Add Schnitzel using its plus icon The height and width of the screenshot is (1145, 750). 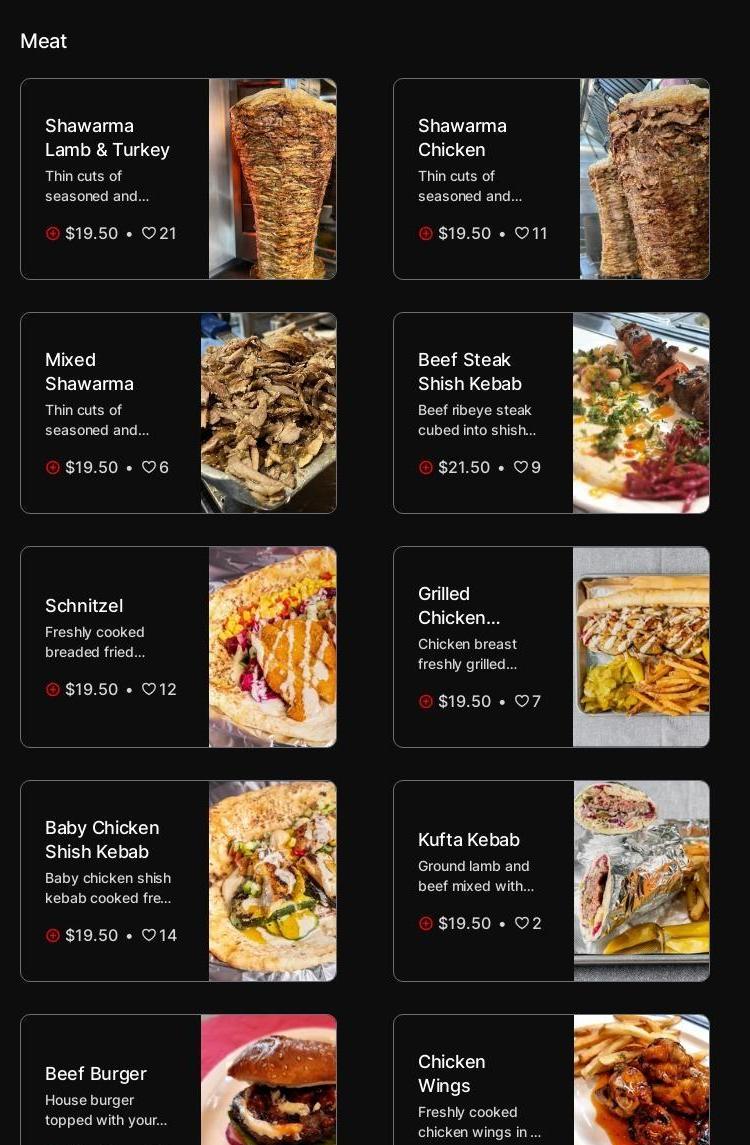(53, 690)
